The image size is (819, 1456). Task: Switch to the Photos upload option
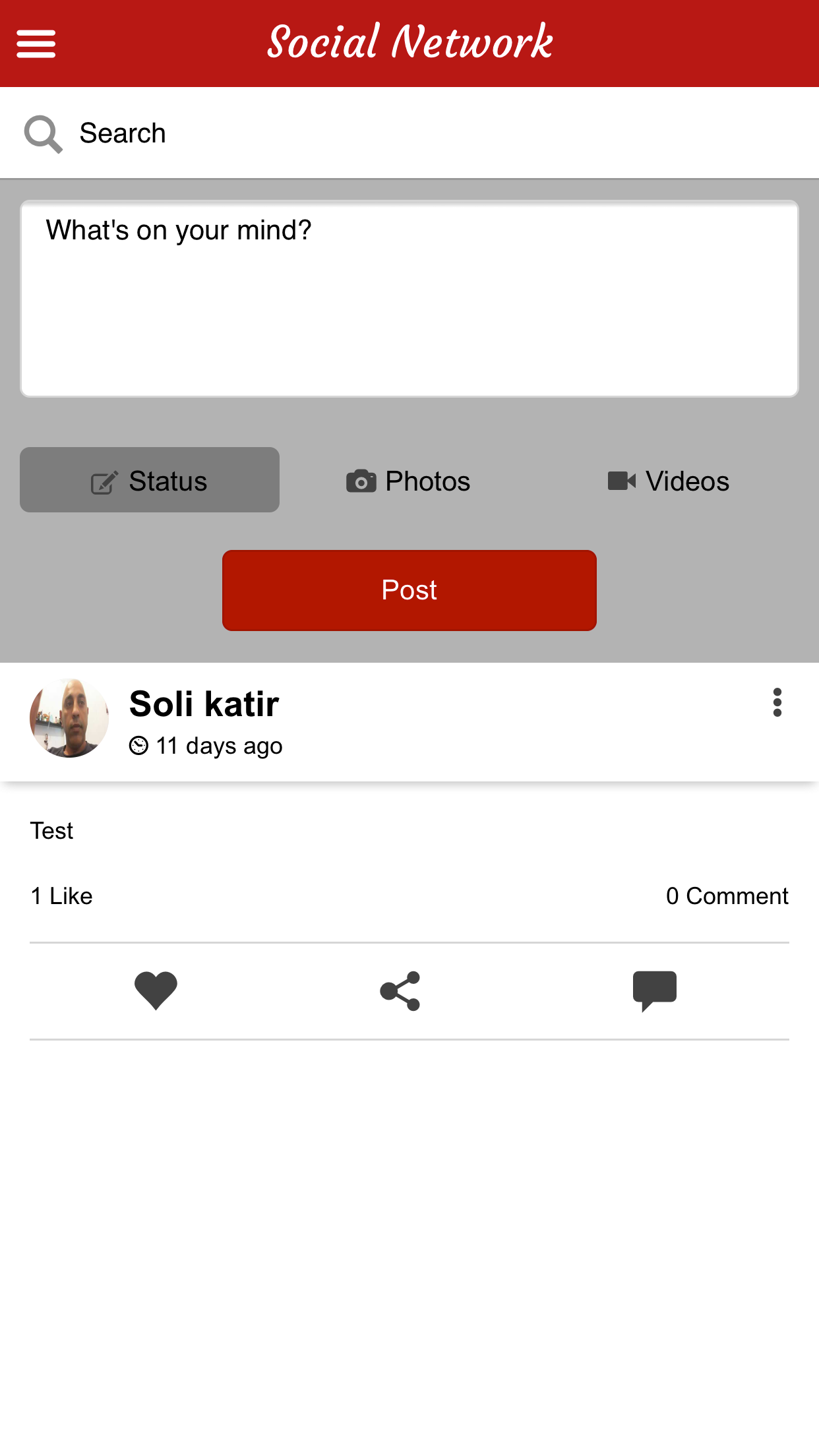[x=408, y=481]
